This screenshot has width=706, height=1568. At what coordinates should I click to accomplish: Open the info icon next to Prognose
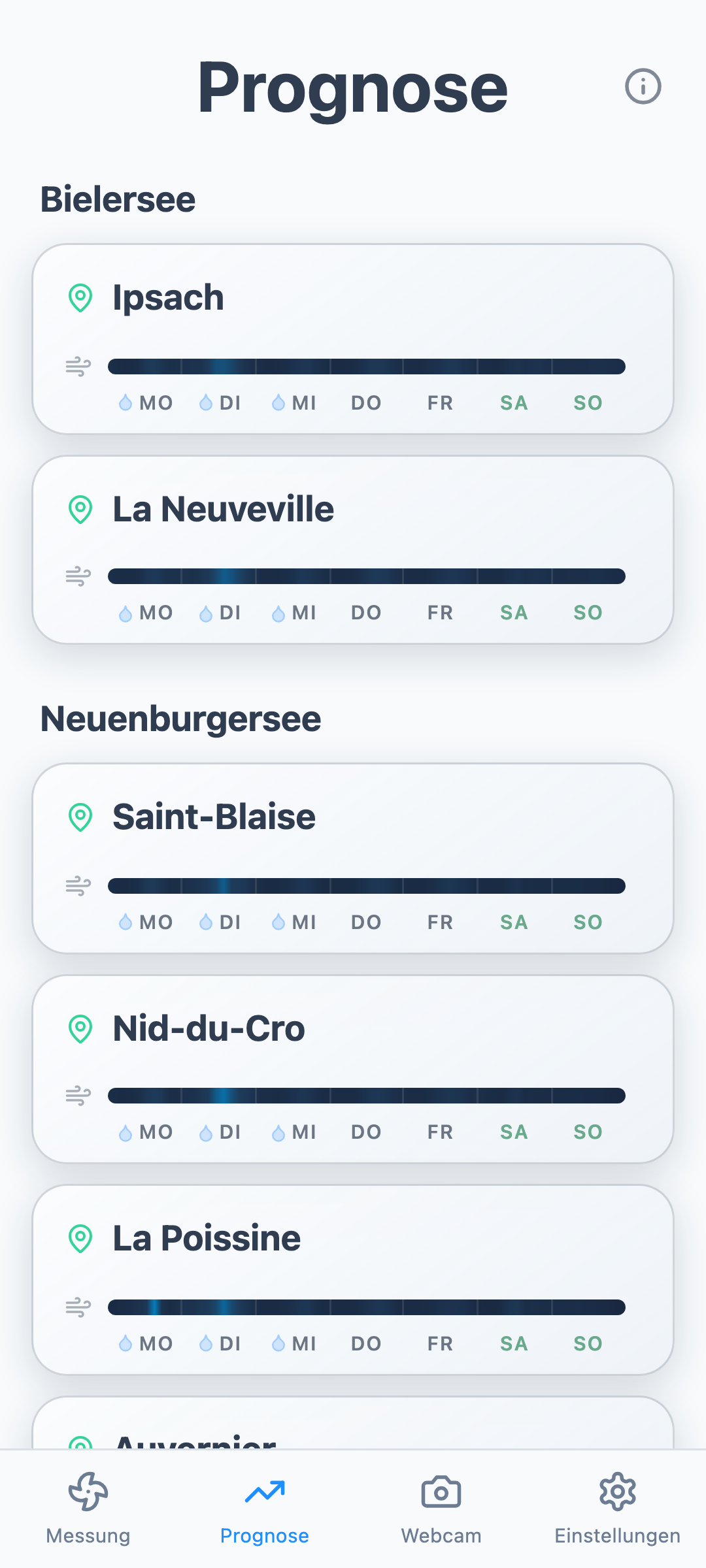click(643, 86)
